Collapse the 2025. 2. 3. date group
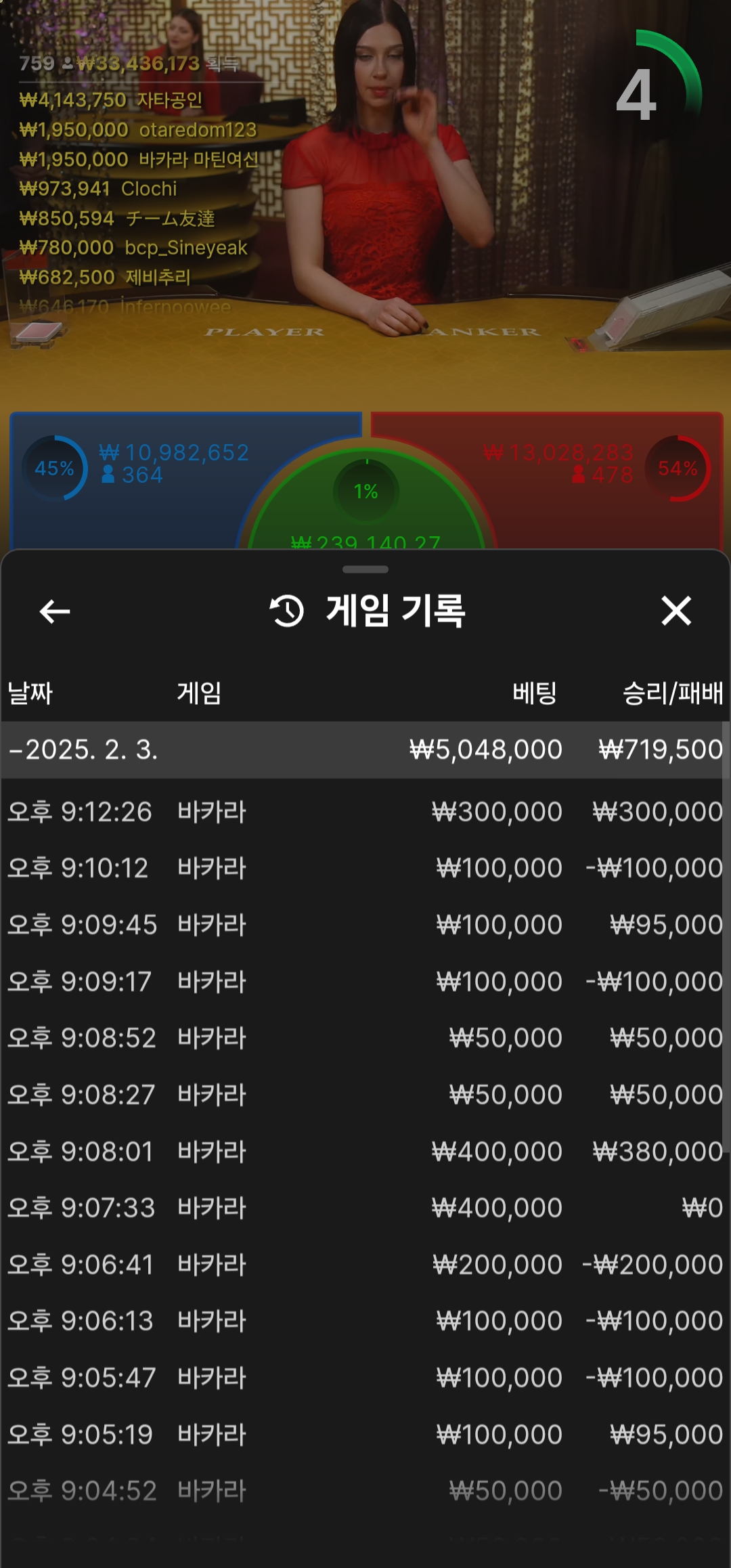The height and width of the screenshot is (1568, 731). tap(365, 749)
